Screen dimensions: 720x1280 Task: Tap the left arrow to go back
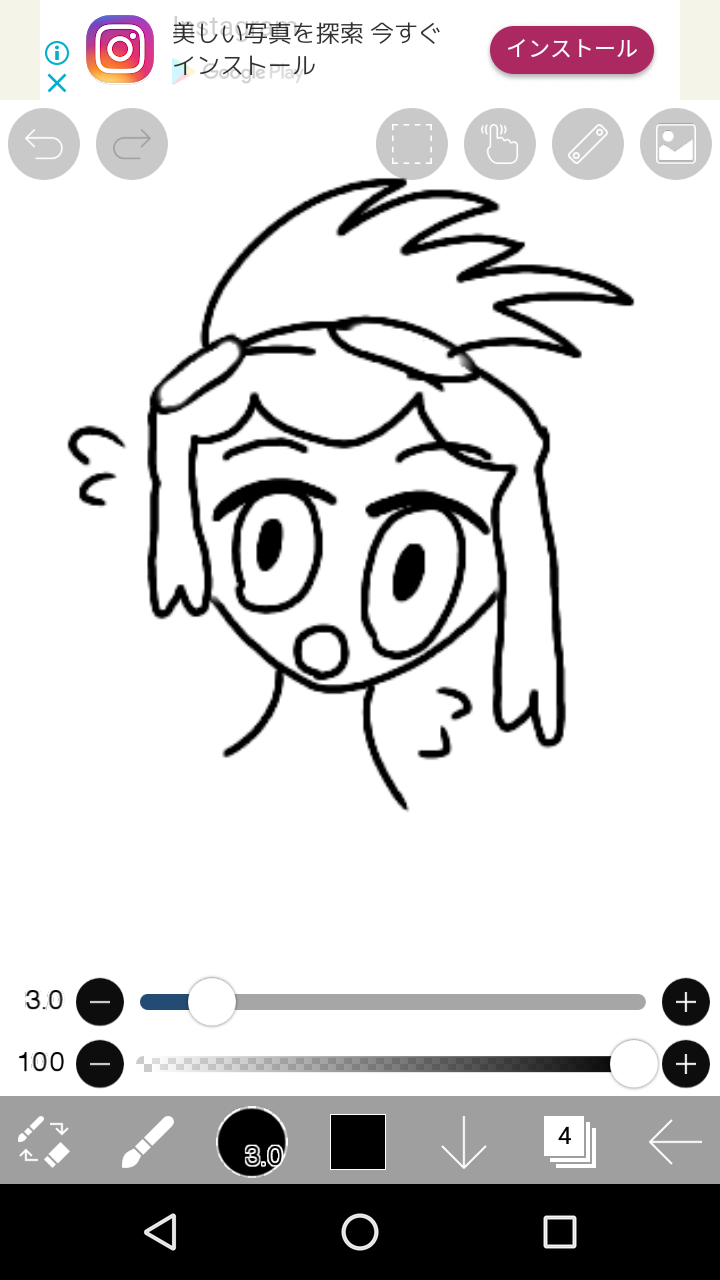pyautogui.click(x=675, y=1142)
